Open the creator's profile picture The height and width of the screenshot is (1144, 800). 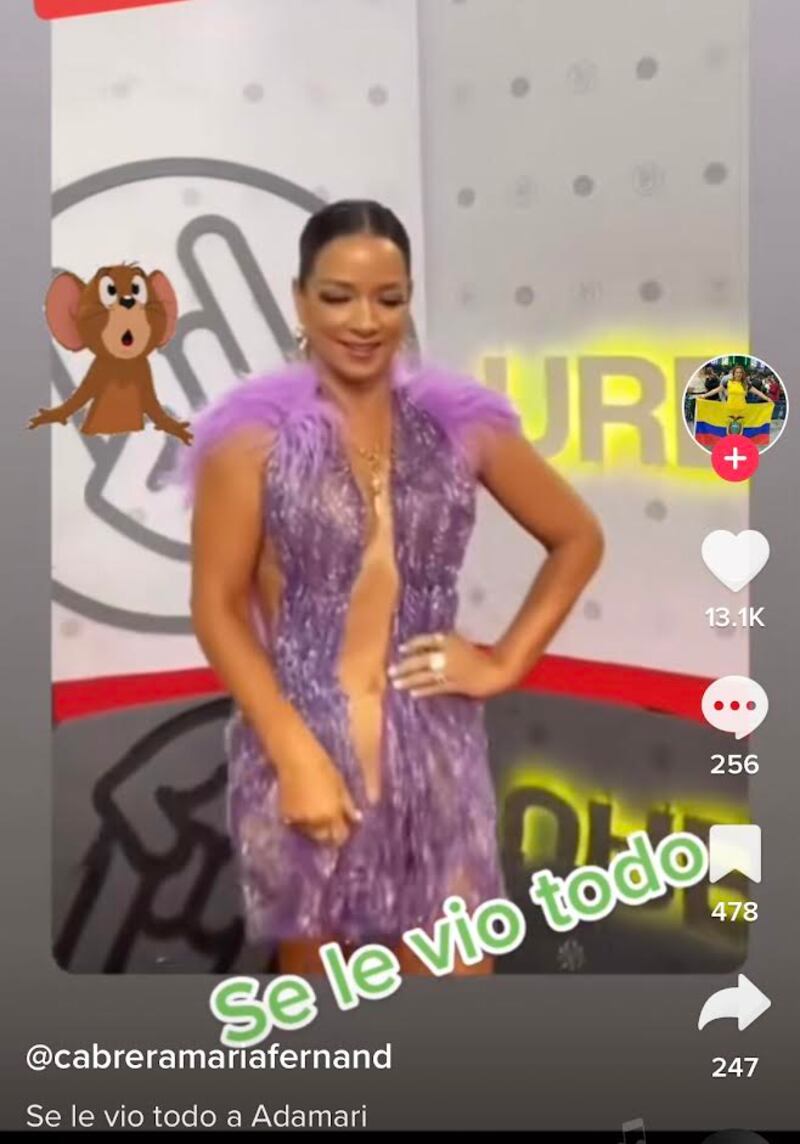735,402
